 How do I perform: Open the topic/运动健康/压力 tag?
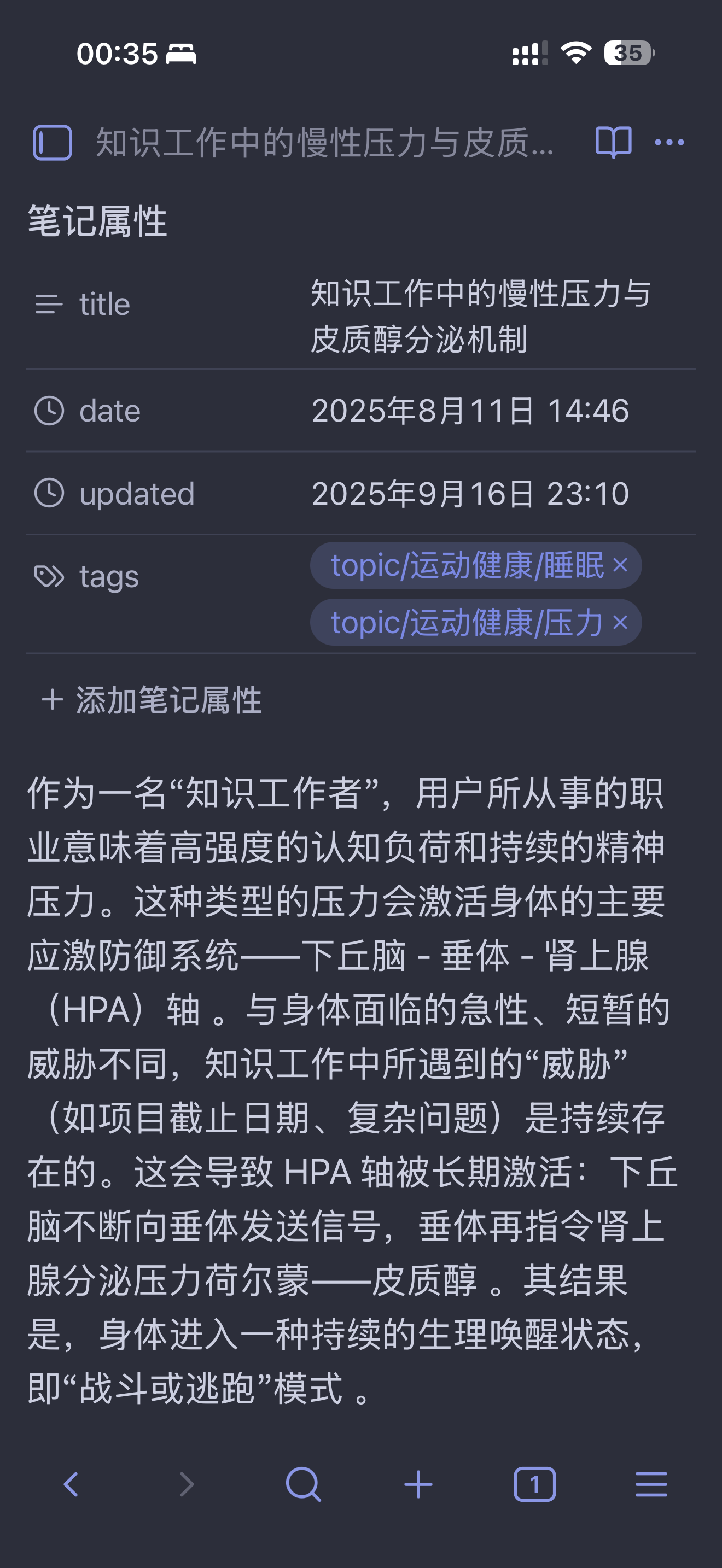click(467, 623)
